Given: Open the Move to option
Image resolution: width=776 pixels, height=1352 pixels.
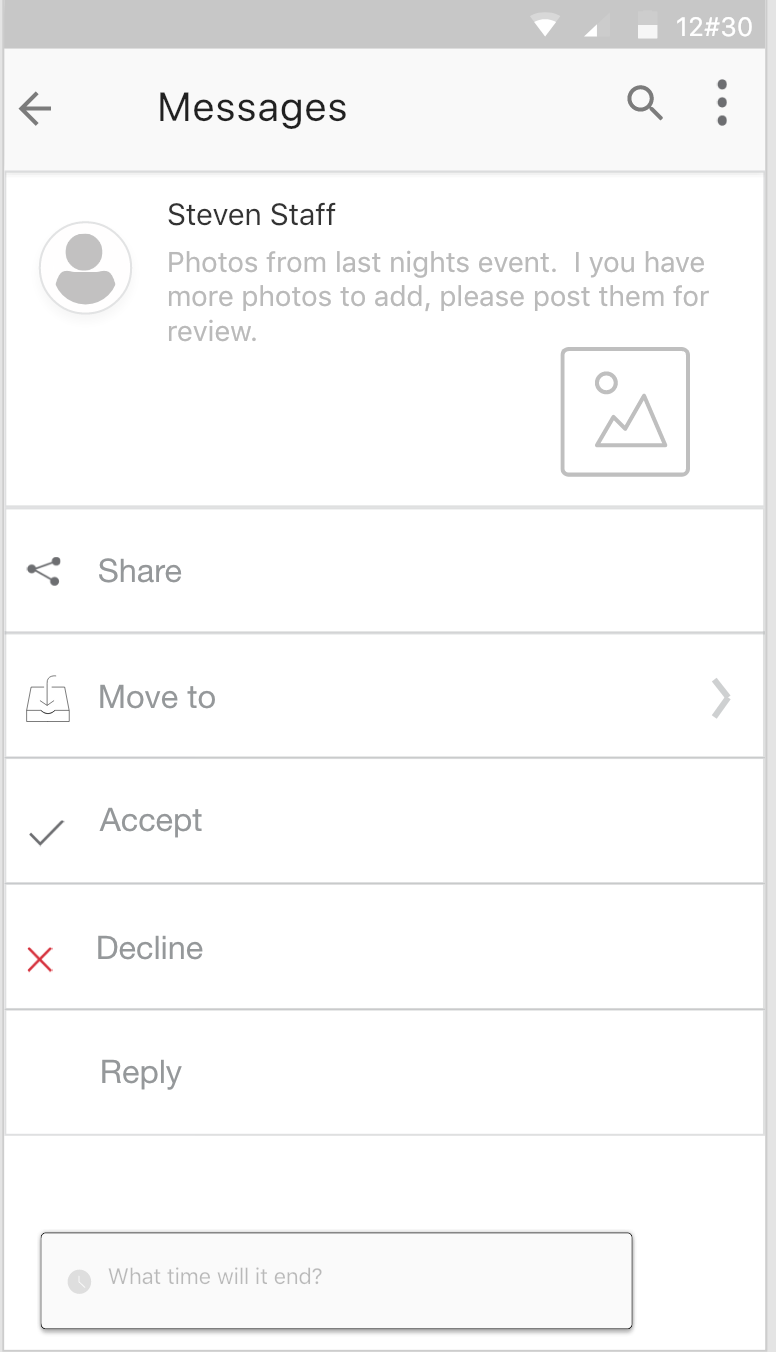Looking at the screenshot, I should [x=157, y=697].
